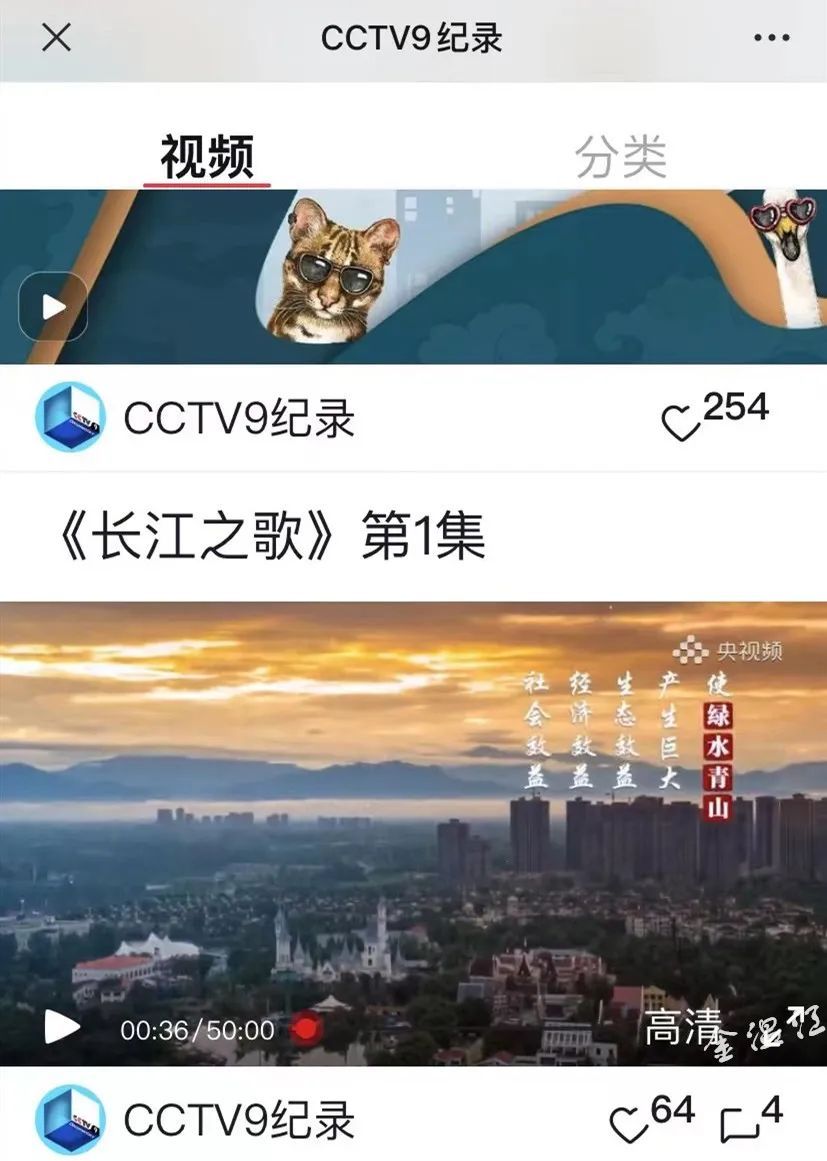Open the three-dot overflow menu
Viewport: 827px width, 1161px height.
(x=771, y=38)
